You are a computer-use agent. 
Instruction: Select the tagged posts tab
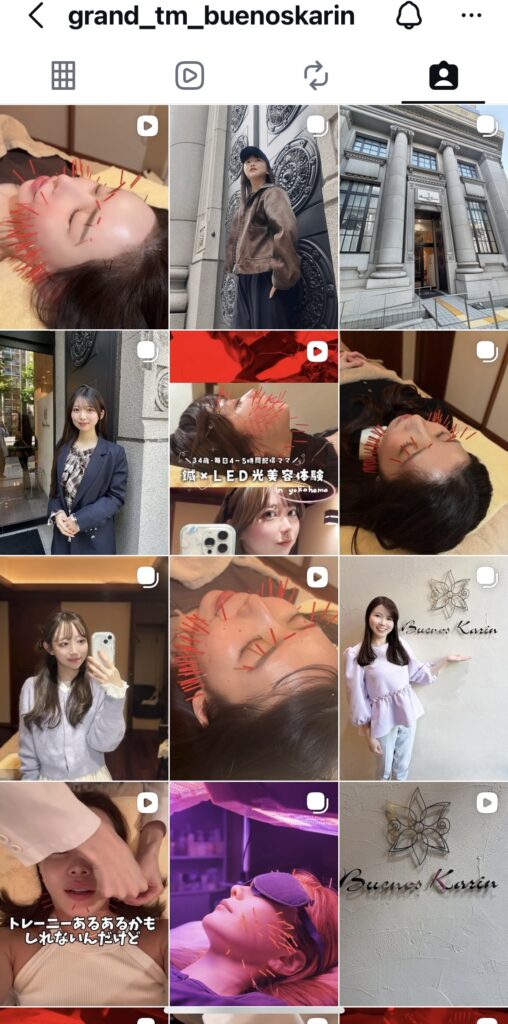443,76
